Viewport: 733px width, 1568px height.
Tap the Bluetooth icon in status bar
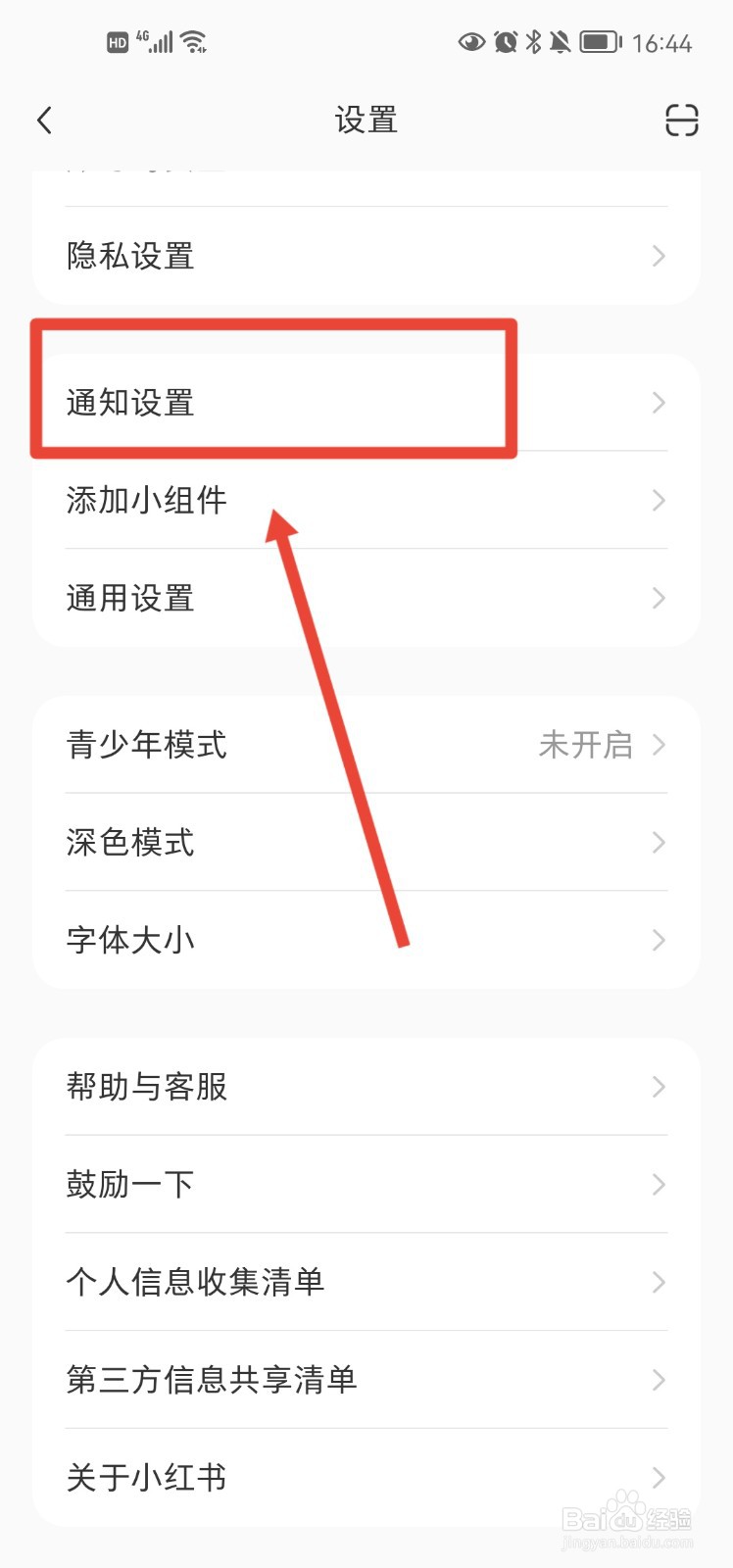pyautogui.click(x=536, y=41)
